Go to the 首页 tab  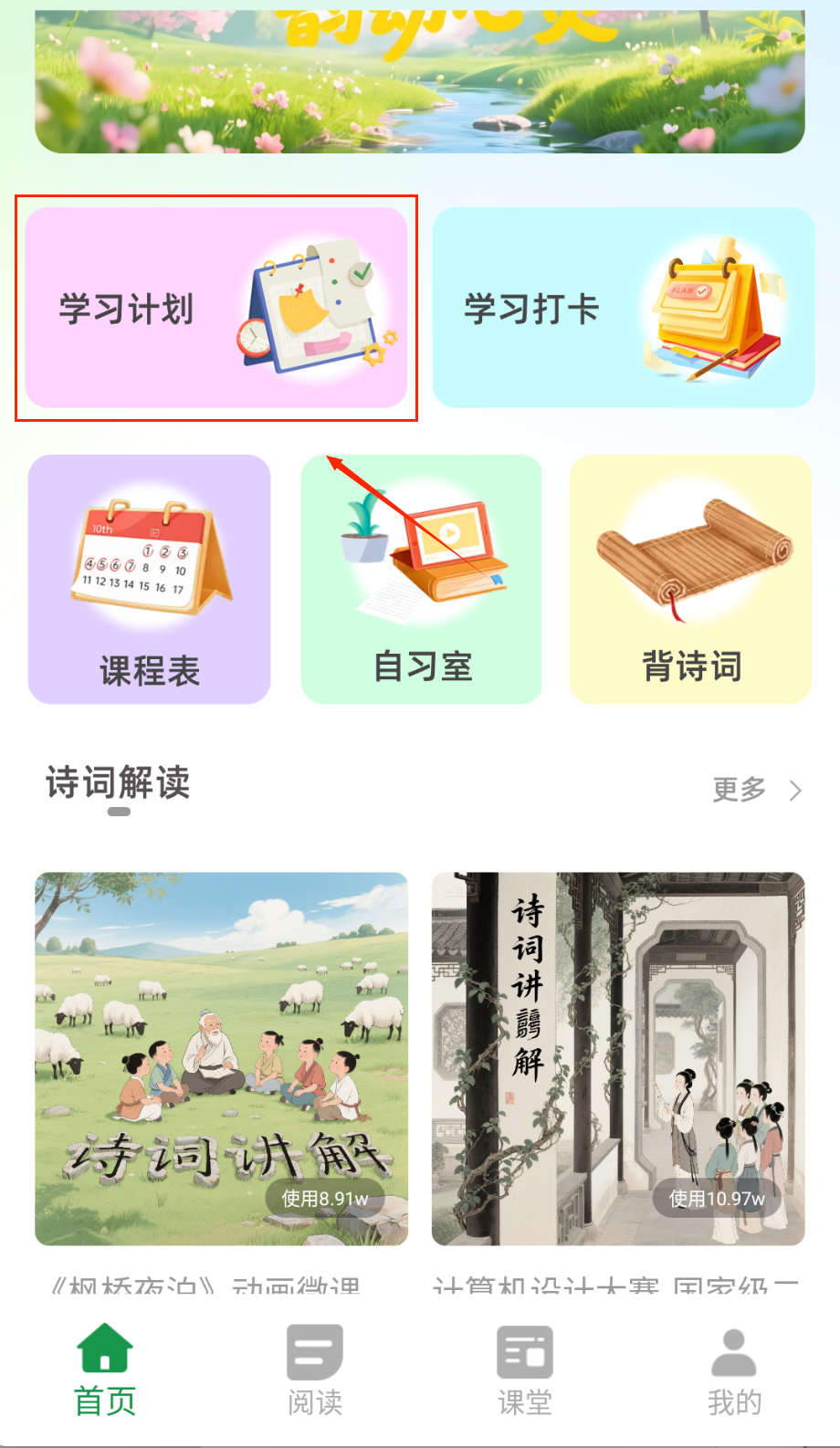(105, 1369)
